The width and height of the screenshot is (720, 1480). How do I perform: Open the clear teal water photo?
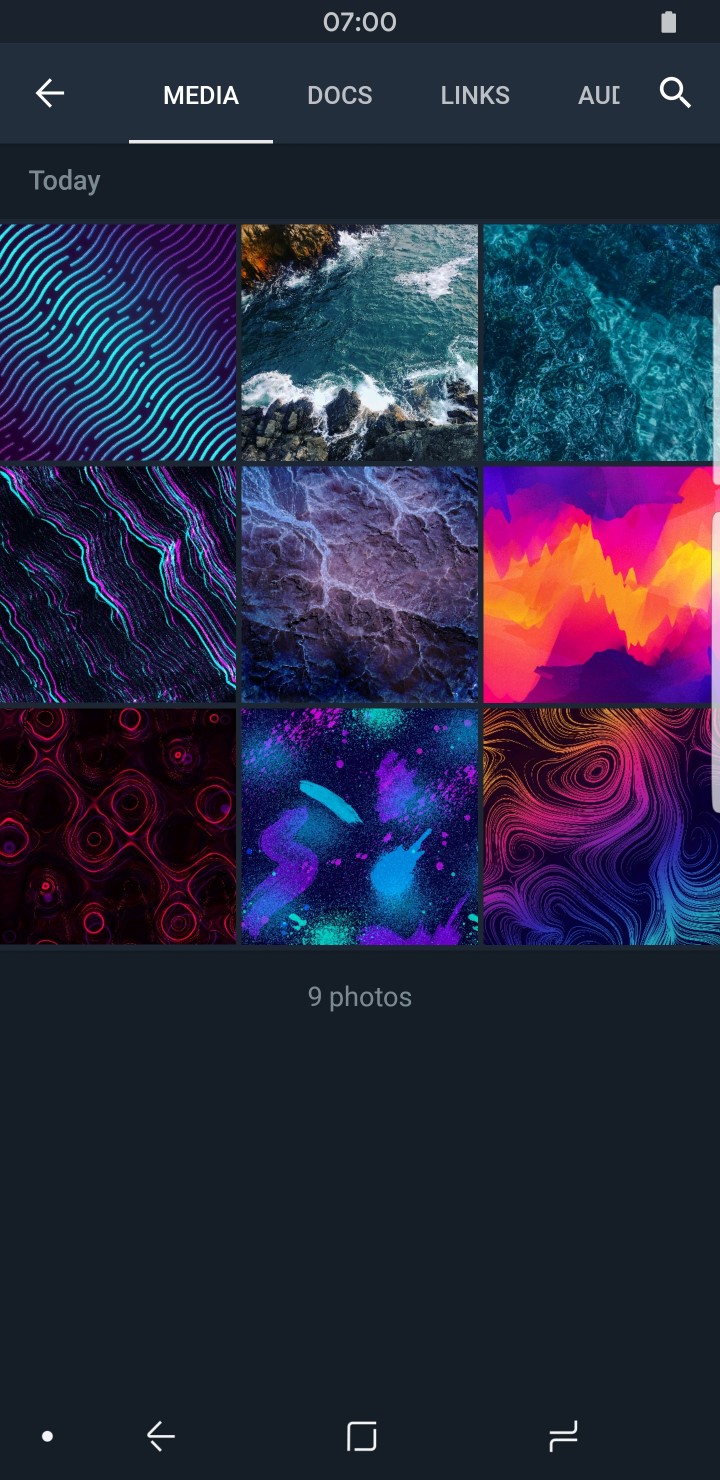click(600, 342)
